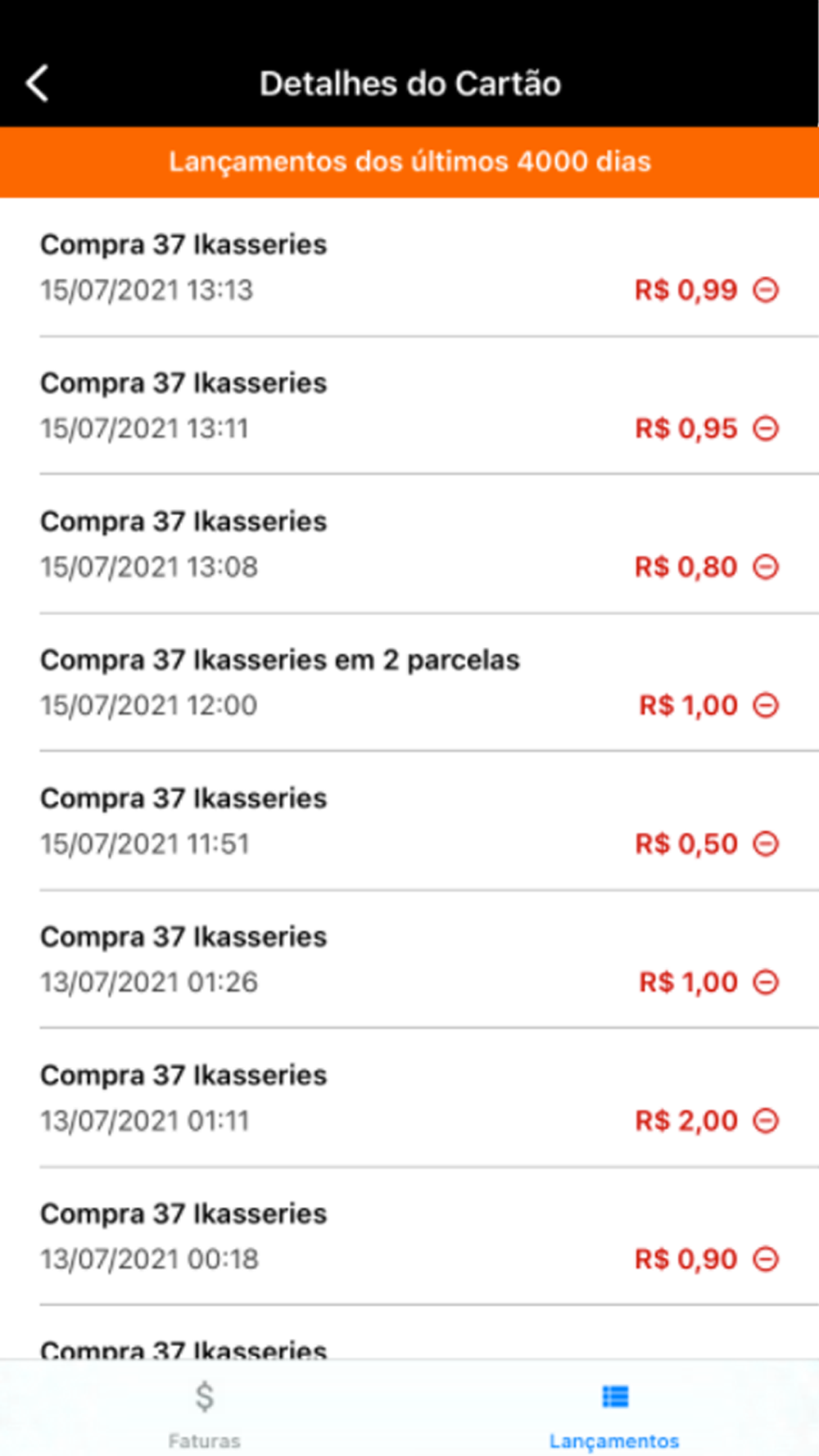Select the Lançamentos tab
This screenshot has height=1456, width=819.
[614, 1412]
